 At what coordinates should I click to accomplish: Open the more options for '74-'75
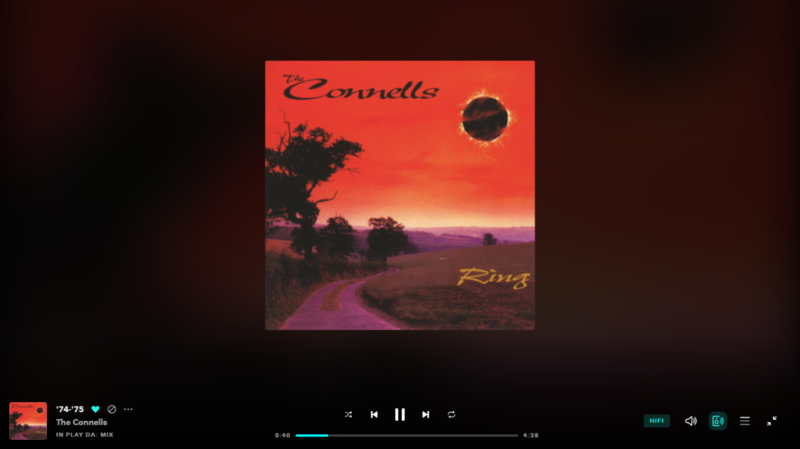point(128,409)
